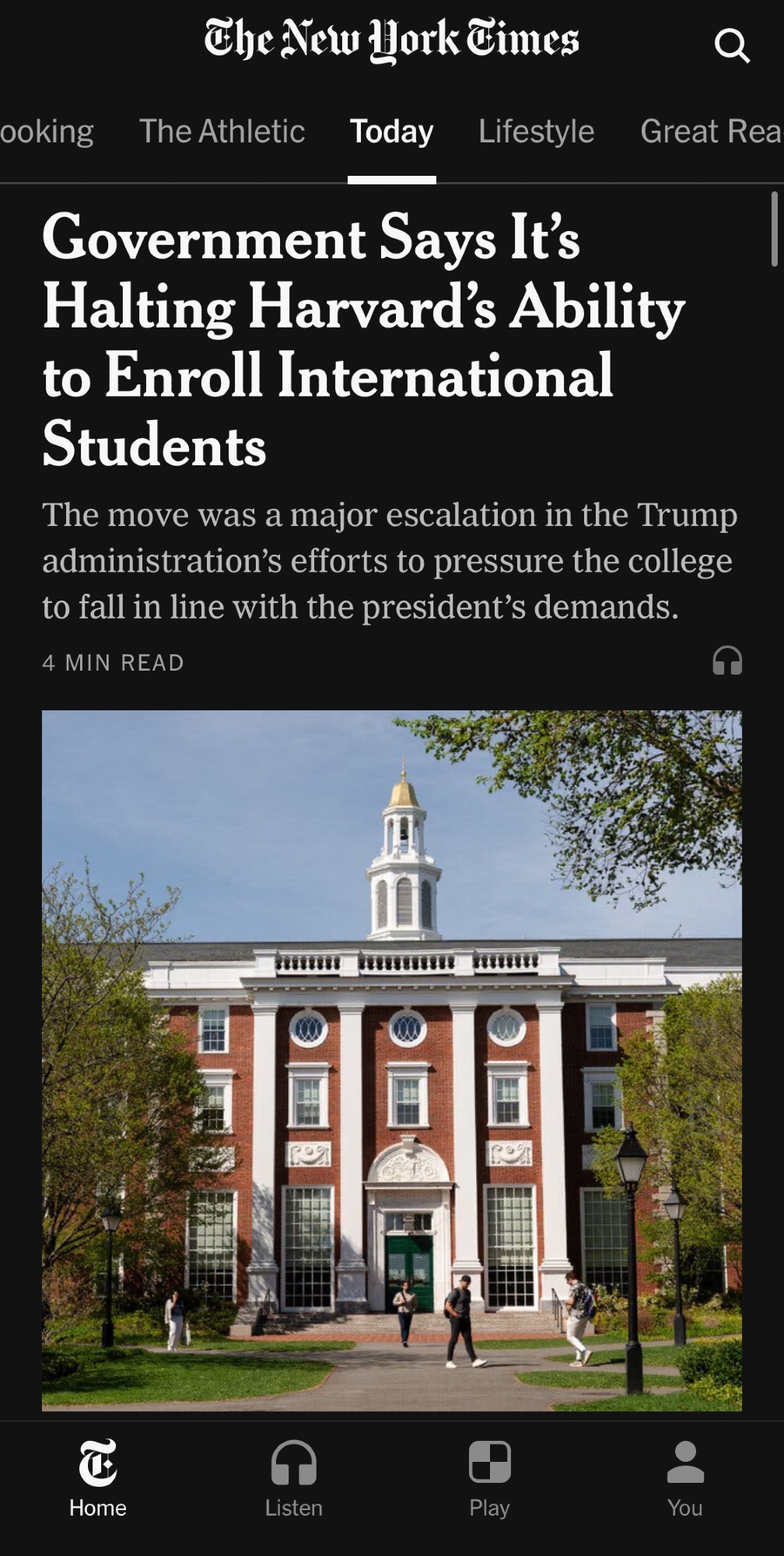Go to the You profile section
The height and width of the screenshot is (1556, 784).
[685, 1478]
